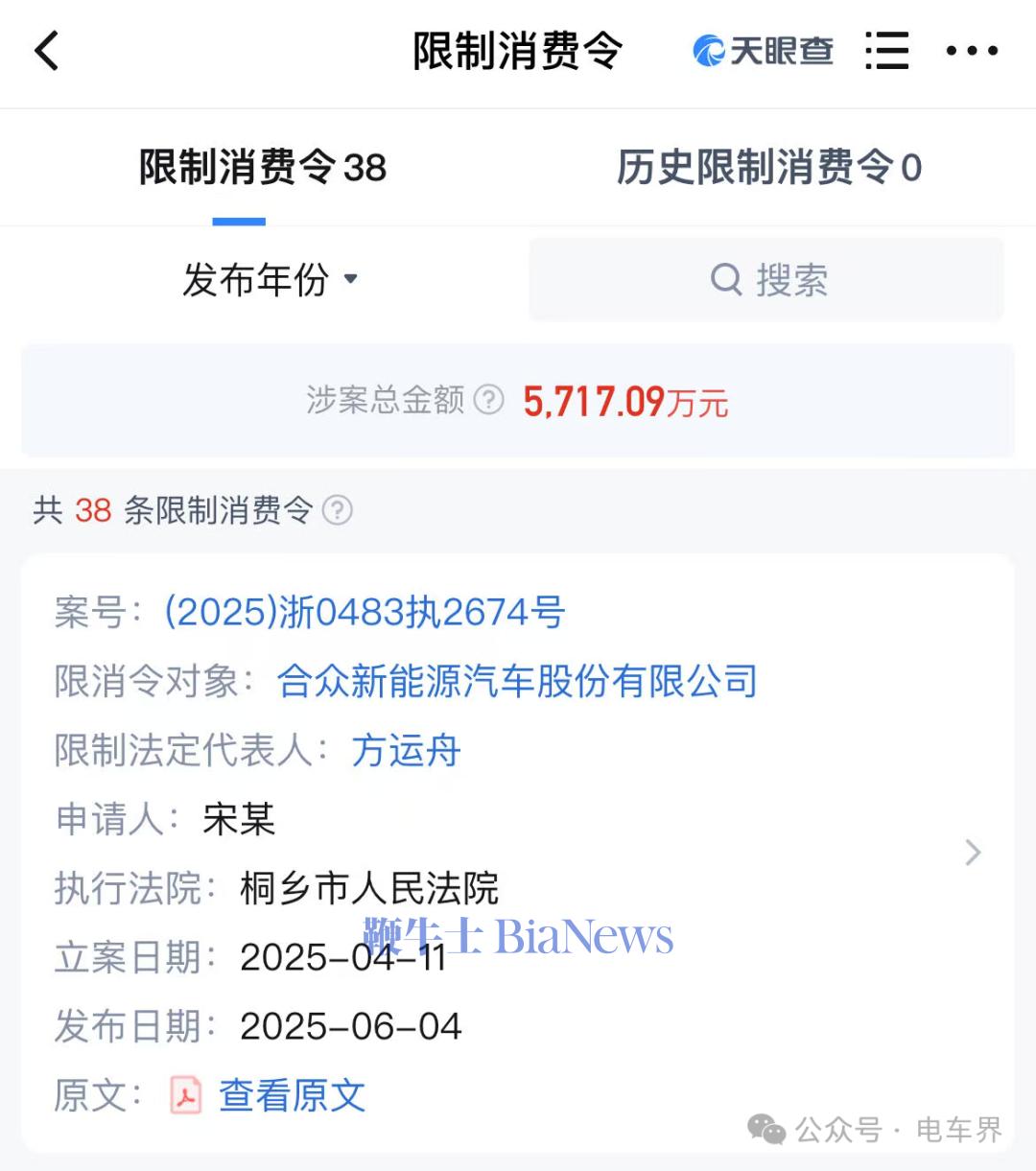
Task: Go back using the top-left arrow
Action: click(46, 51)
